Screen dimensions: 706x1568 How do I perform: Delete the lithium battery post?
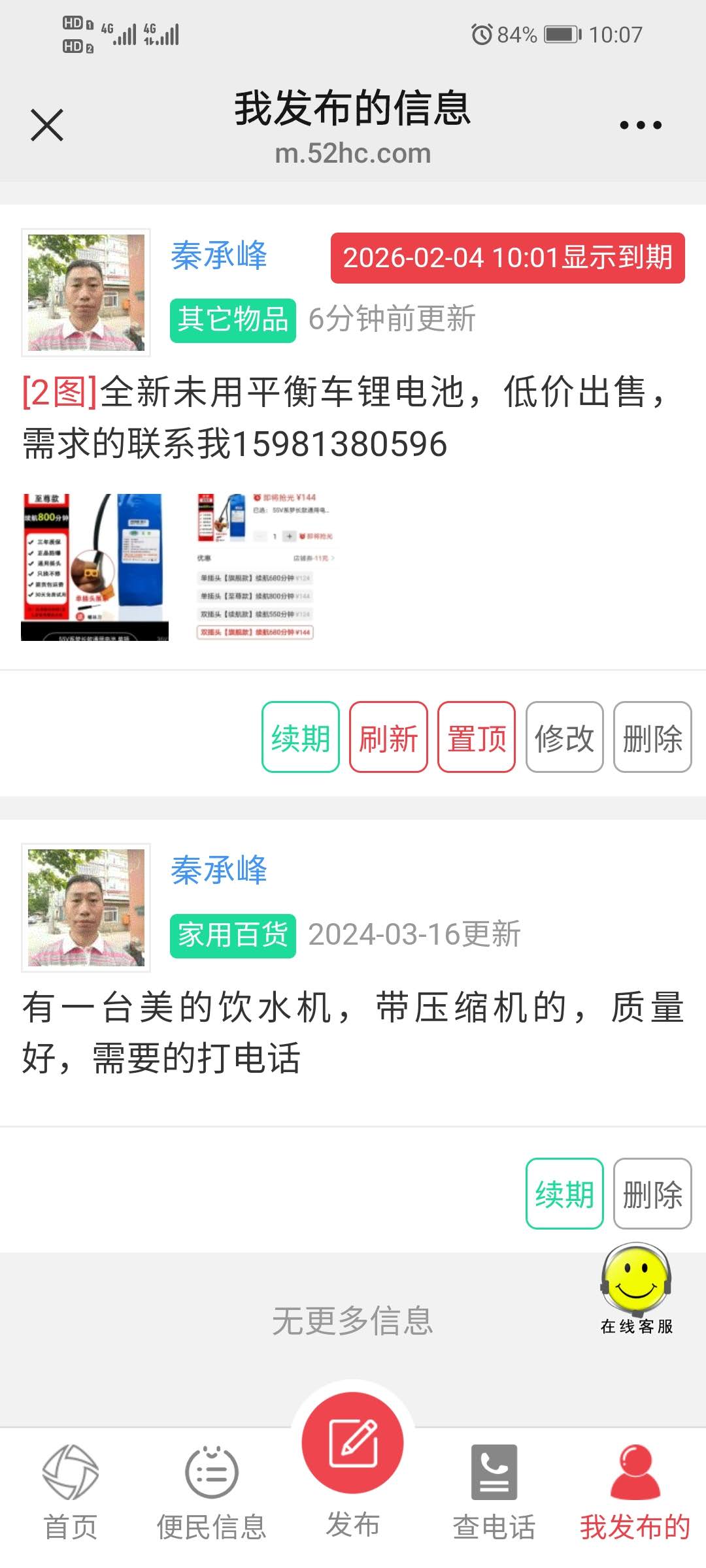pyautogui.click(x=652, y=738)
